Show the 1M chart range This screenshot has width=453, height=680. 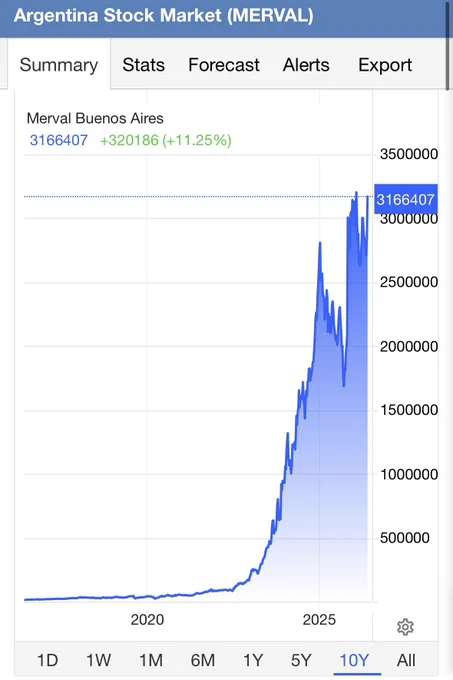(151, 660)
